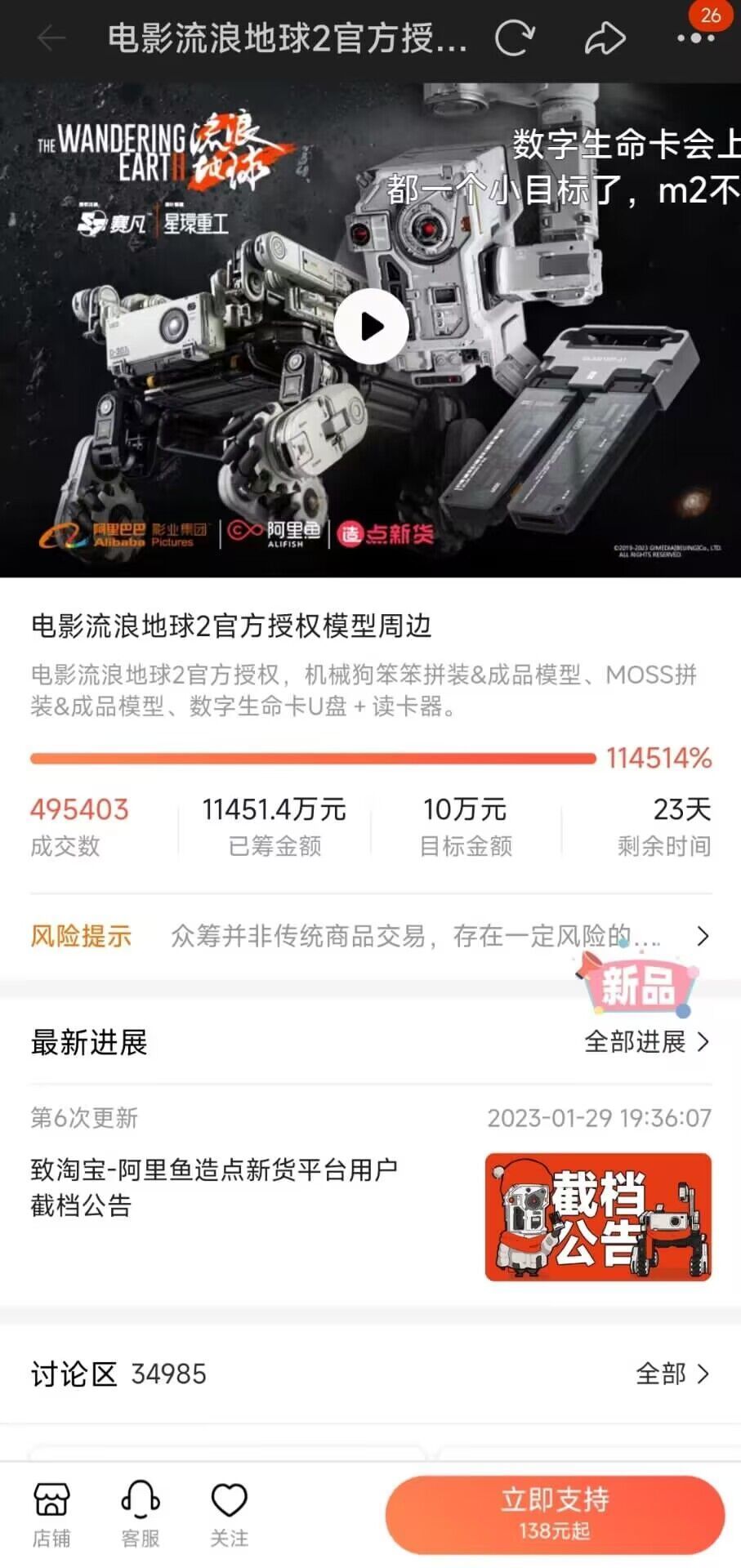741x1568 pixels.
Task: Share this crowdfunding project
Action: point(605,38)
